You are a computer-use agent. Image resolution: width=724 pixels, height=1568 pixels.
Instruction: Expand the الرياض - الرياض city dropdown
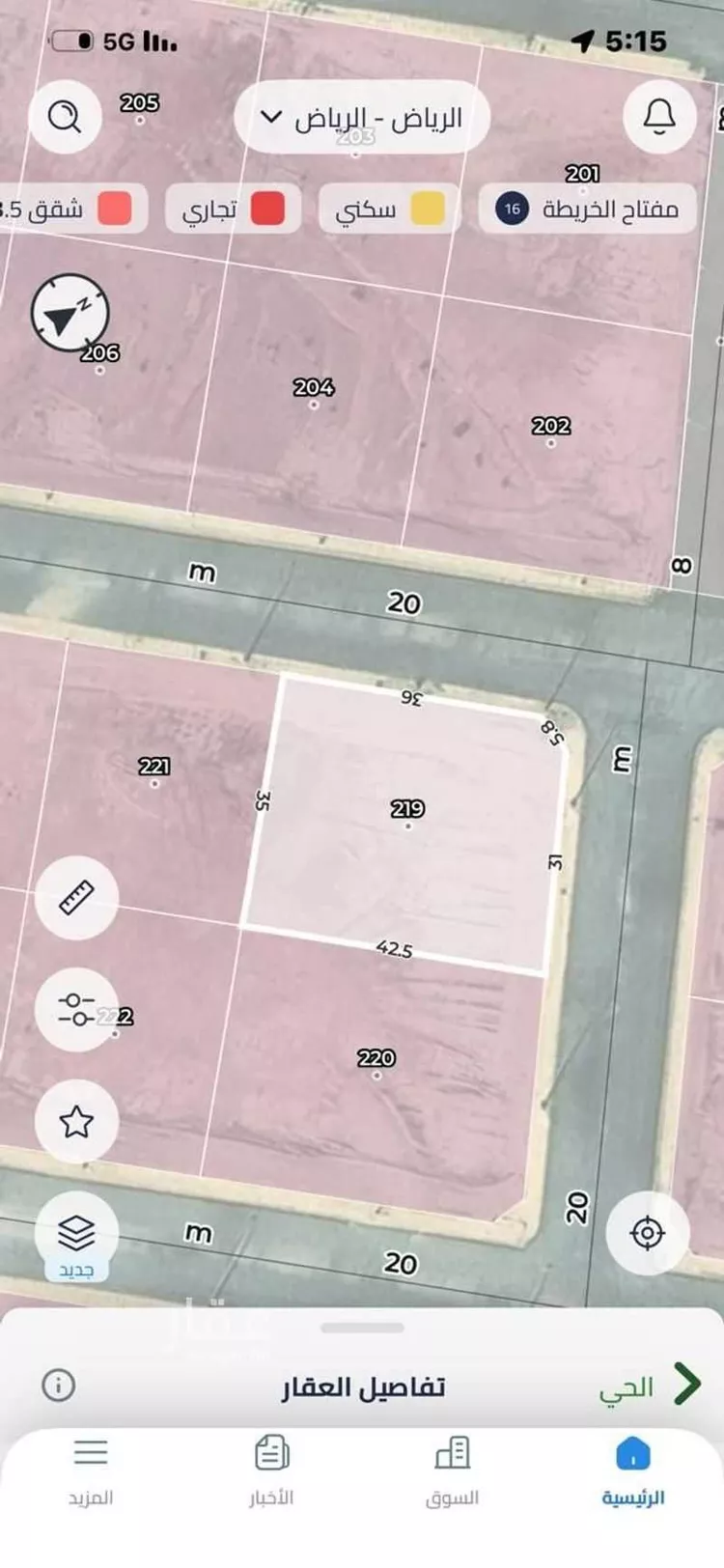(362, 118)
